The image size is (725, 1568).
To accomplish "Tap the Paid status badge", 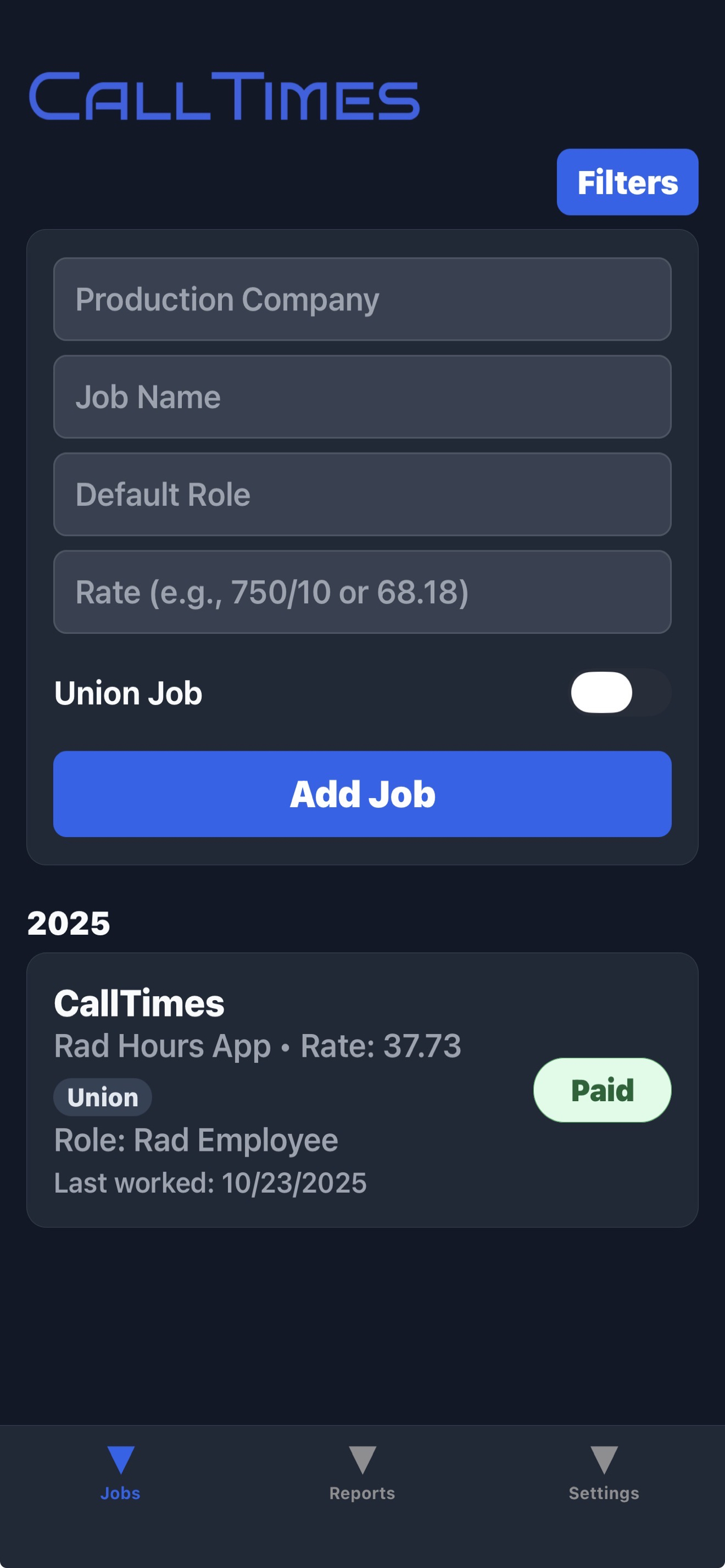I will coord(602,1089).
